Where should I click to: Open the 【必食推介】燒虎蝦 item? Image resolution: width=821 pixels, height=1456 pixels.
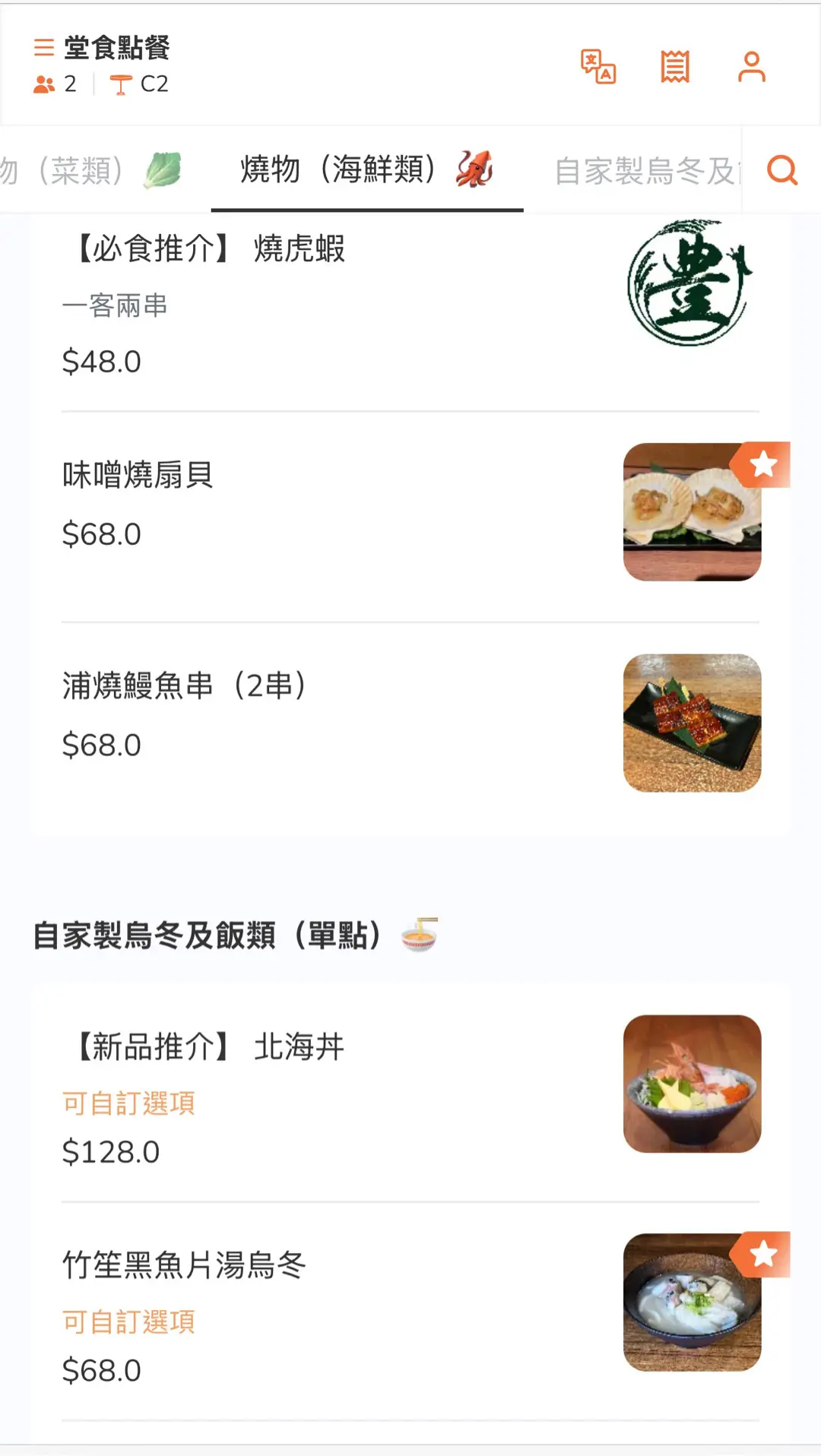[410, 306]
